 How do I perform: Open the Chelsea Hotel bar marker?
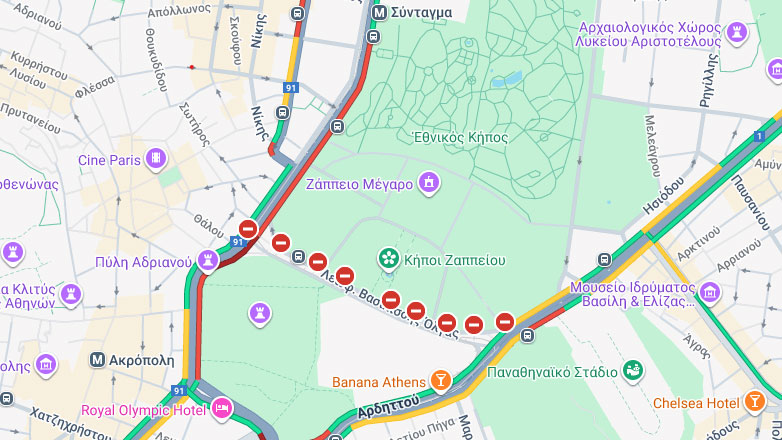755,402
